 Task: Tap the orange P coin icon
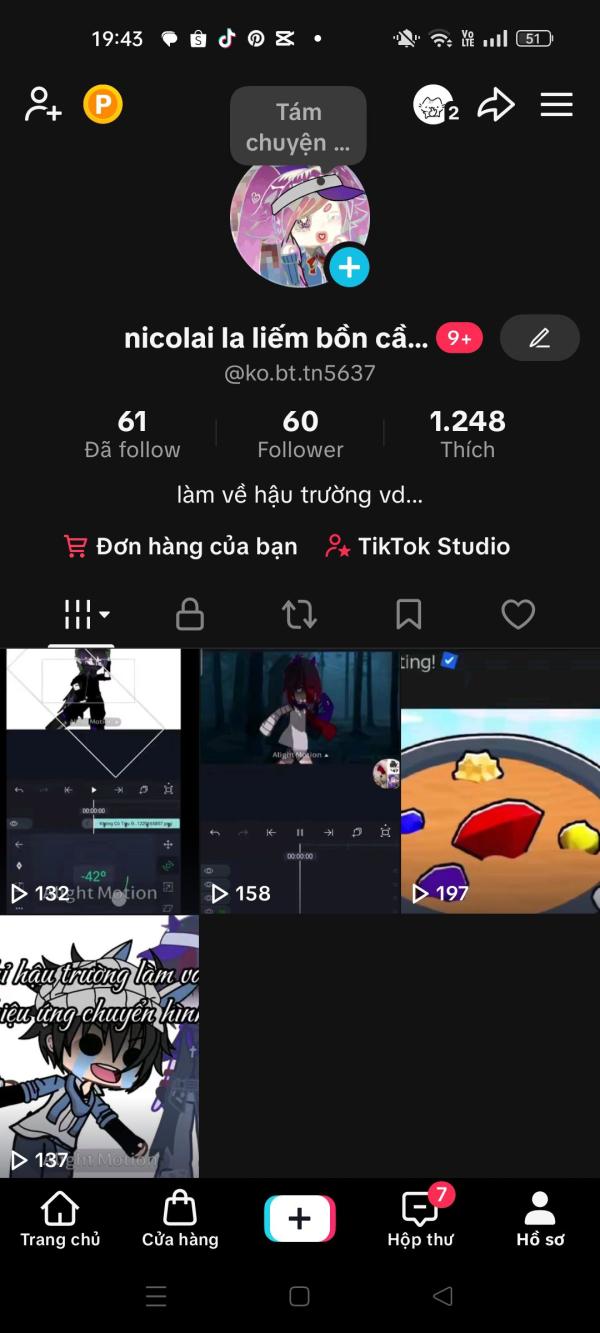click(102, 104)
